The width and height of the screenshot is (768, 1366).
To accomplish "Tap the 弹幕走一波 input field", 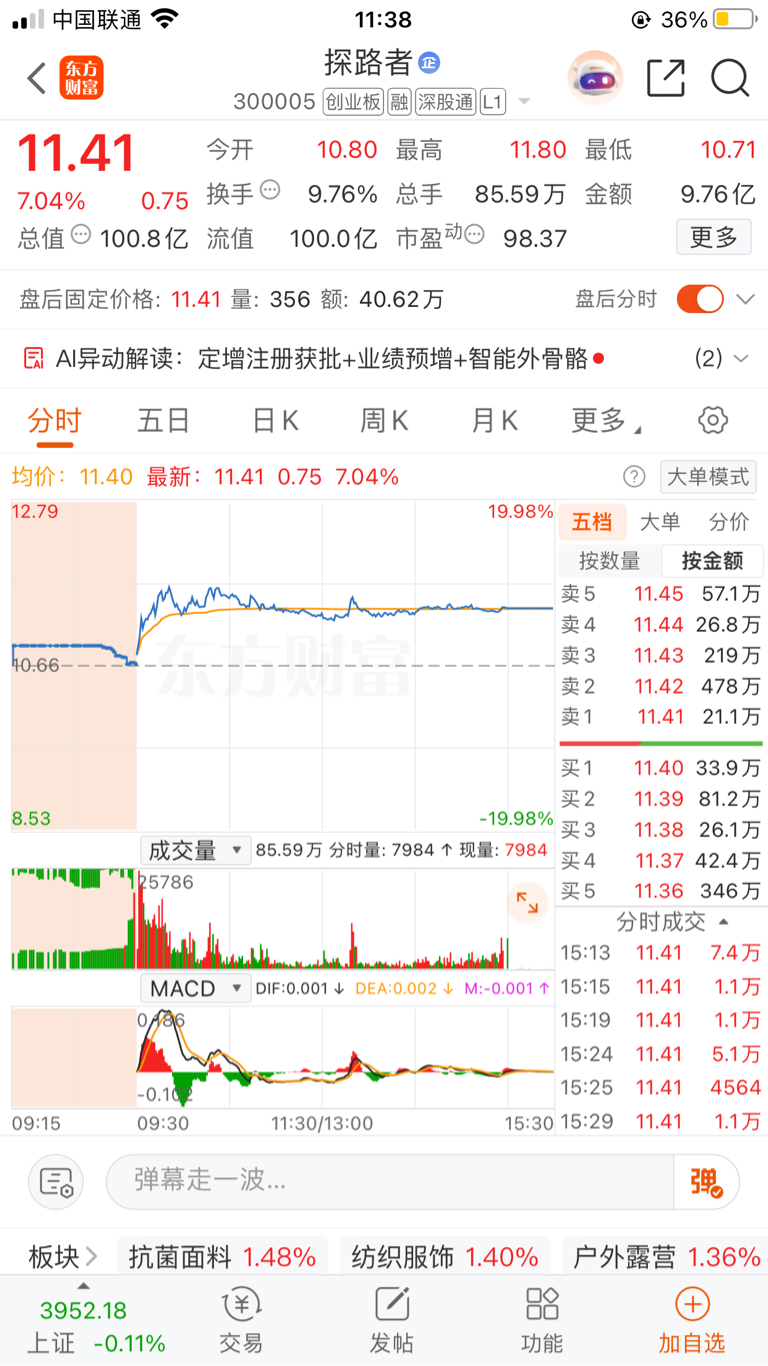I will (x=390, y=1181).
